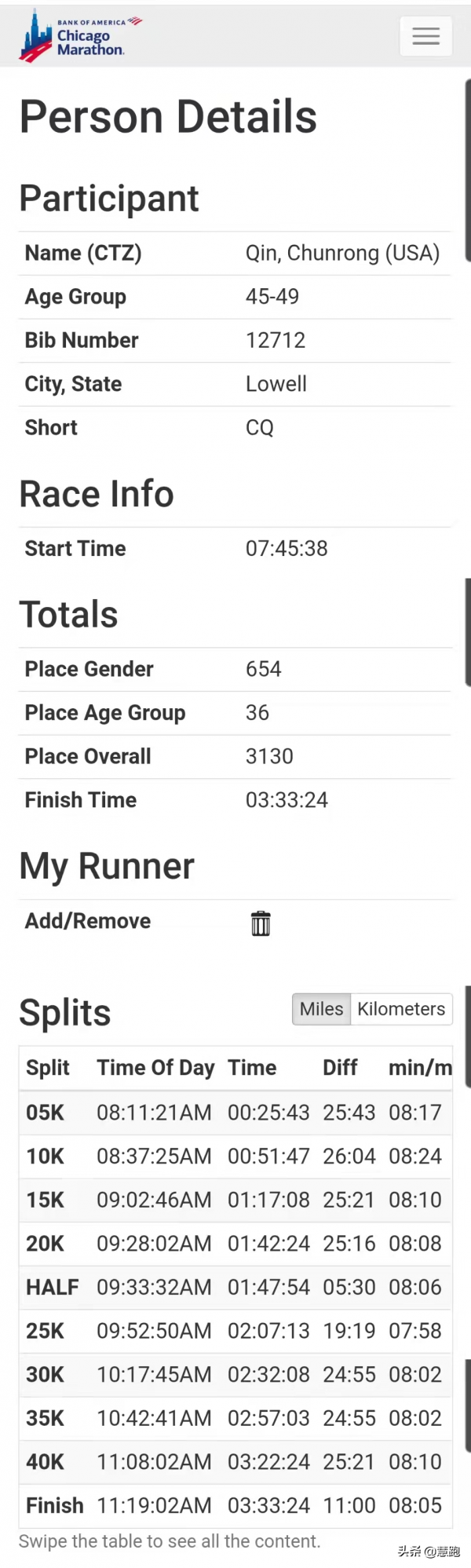Switch splits to Miles
Screen dimensions: 471x1568
[x=321, y=1009]
